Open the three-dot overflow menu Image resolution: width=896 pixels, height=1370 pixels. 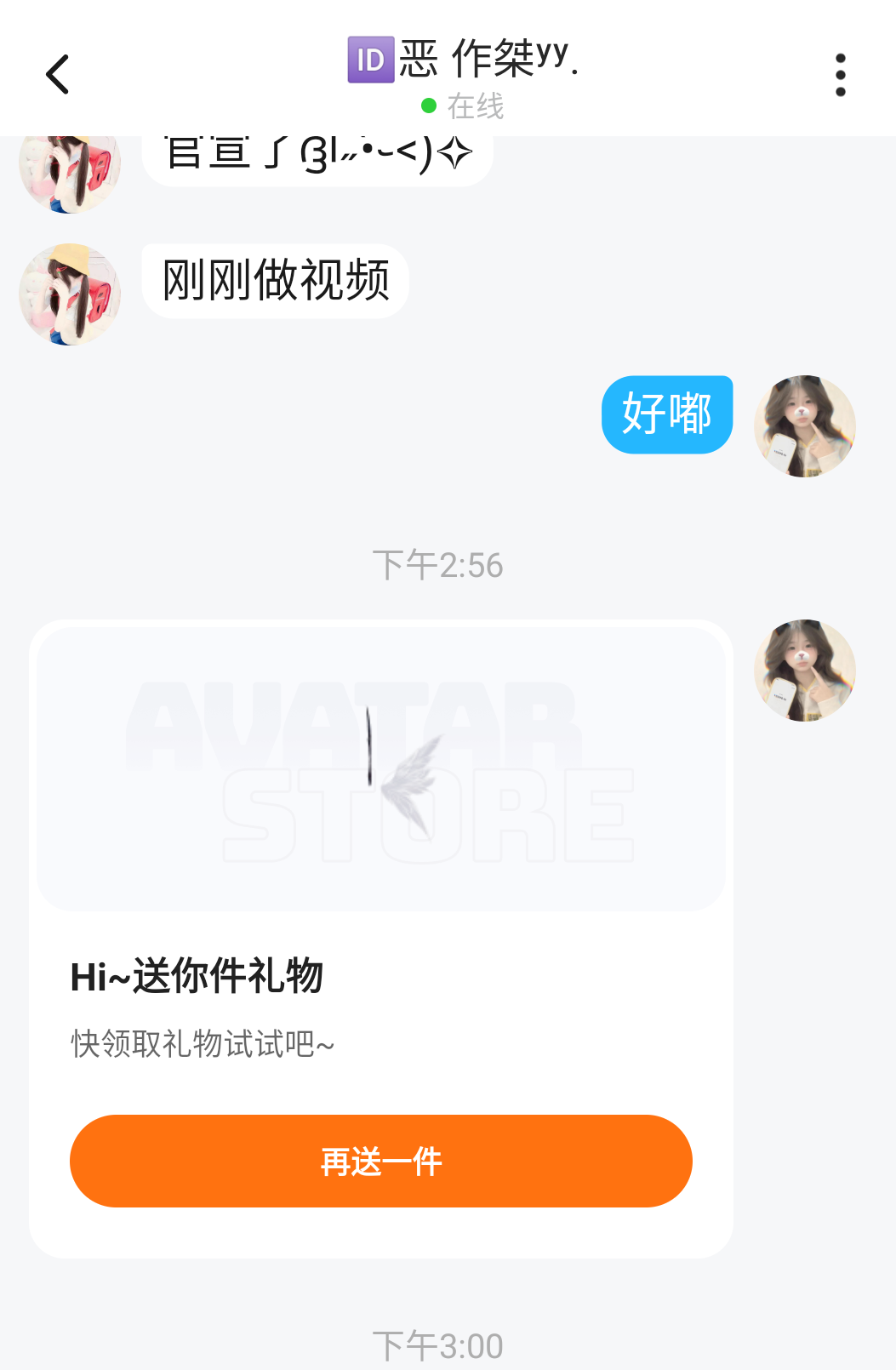(x=840, y=75)
